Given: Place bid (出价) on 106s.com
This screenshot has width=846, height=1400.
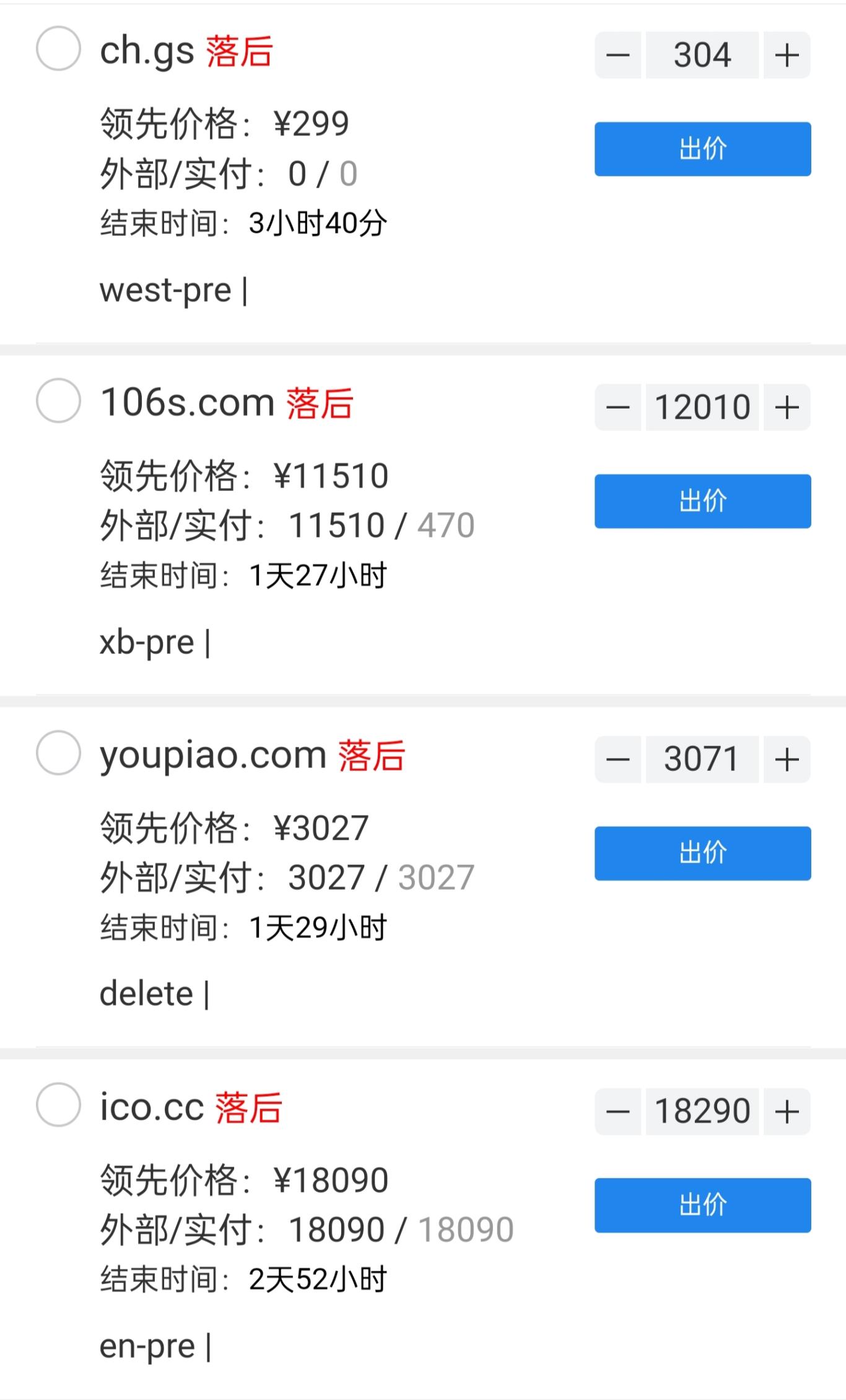Looking at the screenshot, I should (702, 501).
